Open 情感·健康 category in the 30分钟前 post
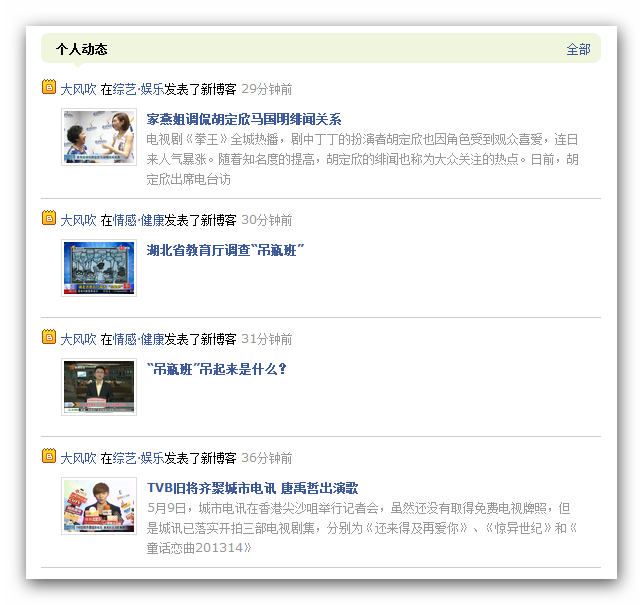The height and width of the screenshot is (605, 643). coord(138,220)
